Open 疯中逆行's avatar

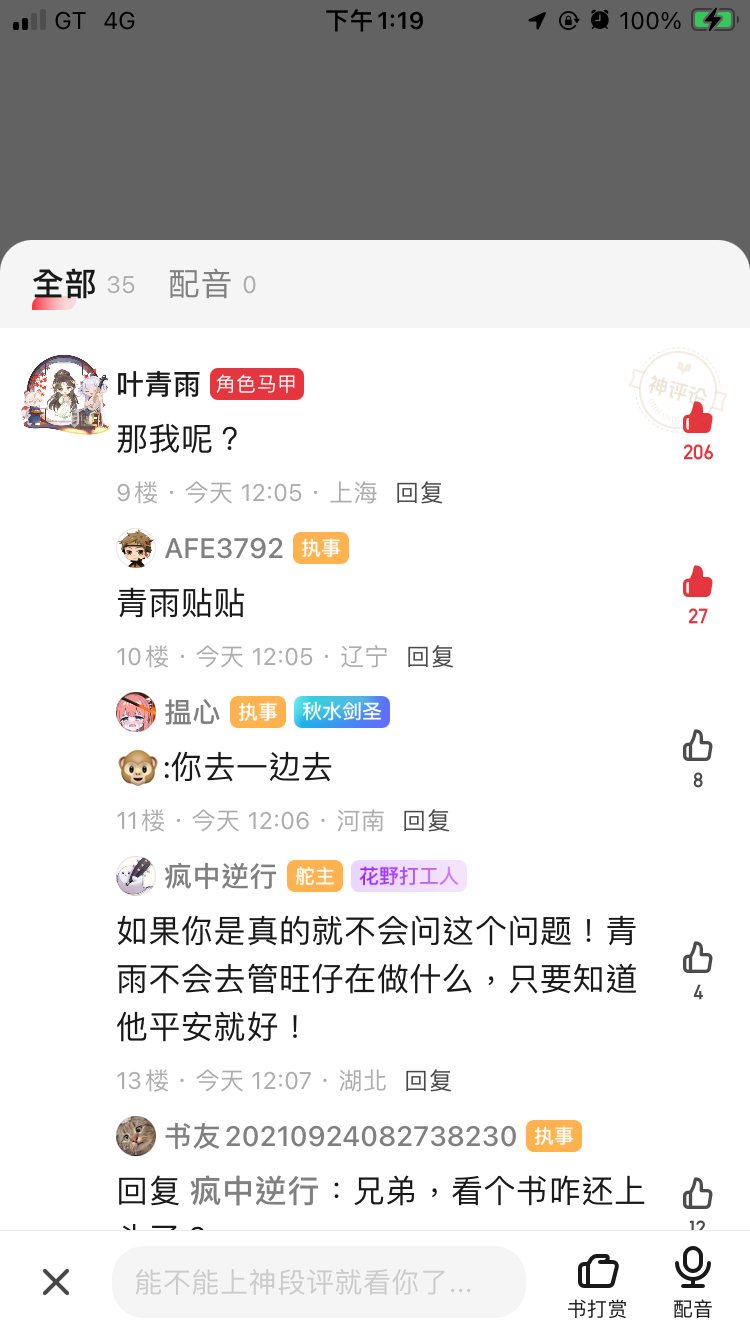[136, 876]
